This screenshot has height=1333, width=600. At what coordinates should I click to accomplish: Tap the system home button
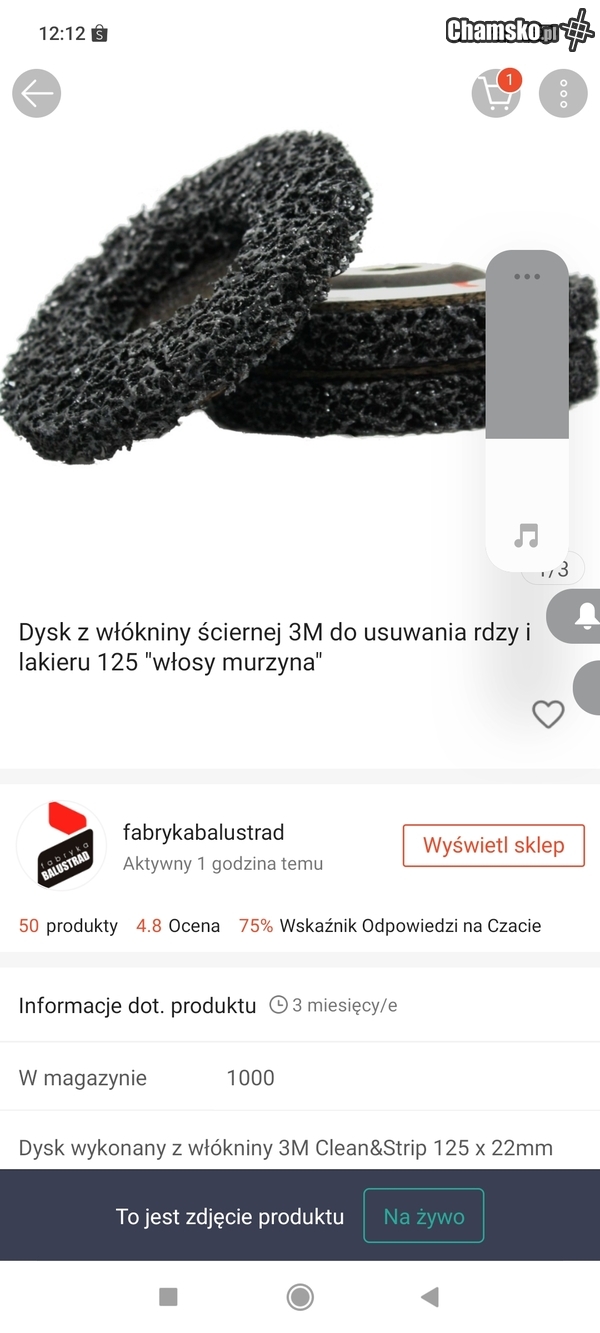(300, 1297)
